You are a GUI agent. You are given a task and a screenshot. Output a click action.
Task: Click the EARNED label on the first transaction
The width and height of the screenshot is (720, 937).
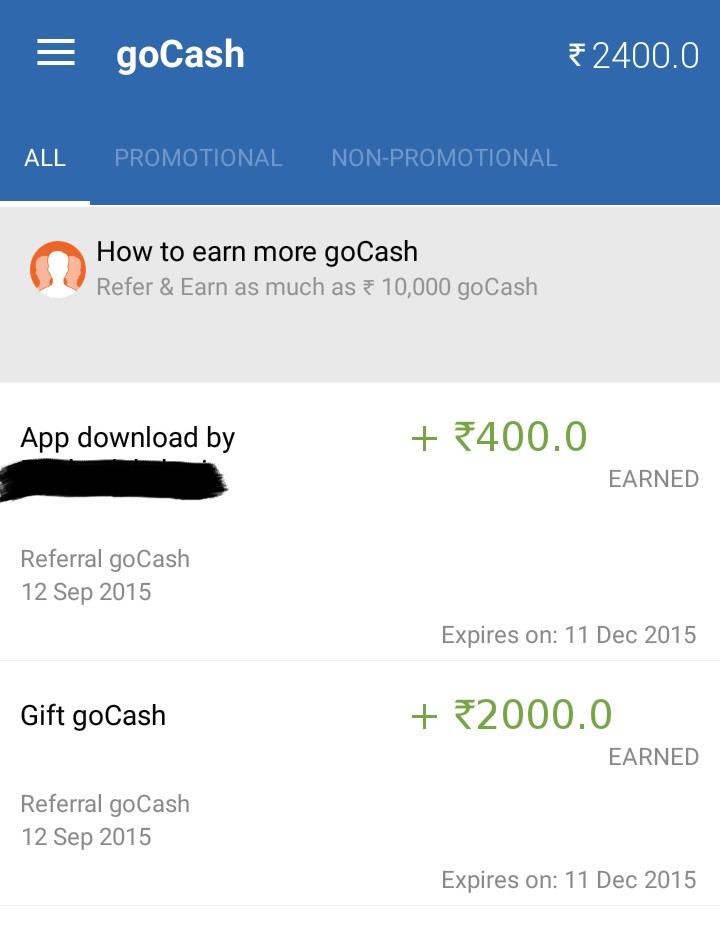(x=653, y=479)
